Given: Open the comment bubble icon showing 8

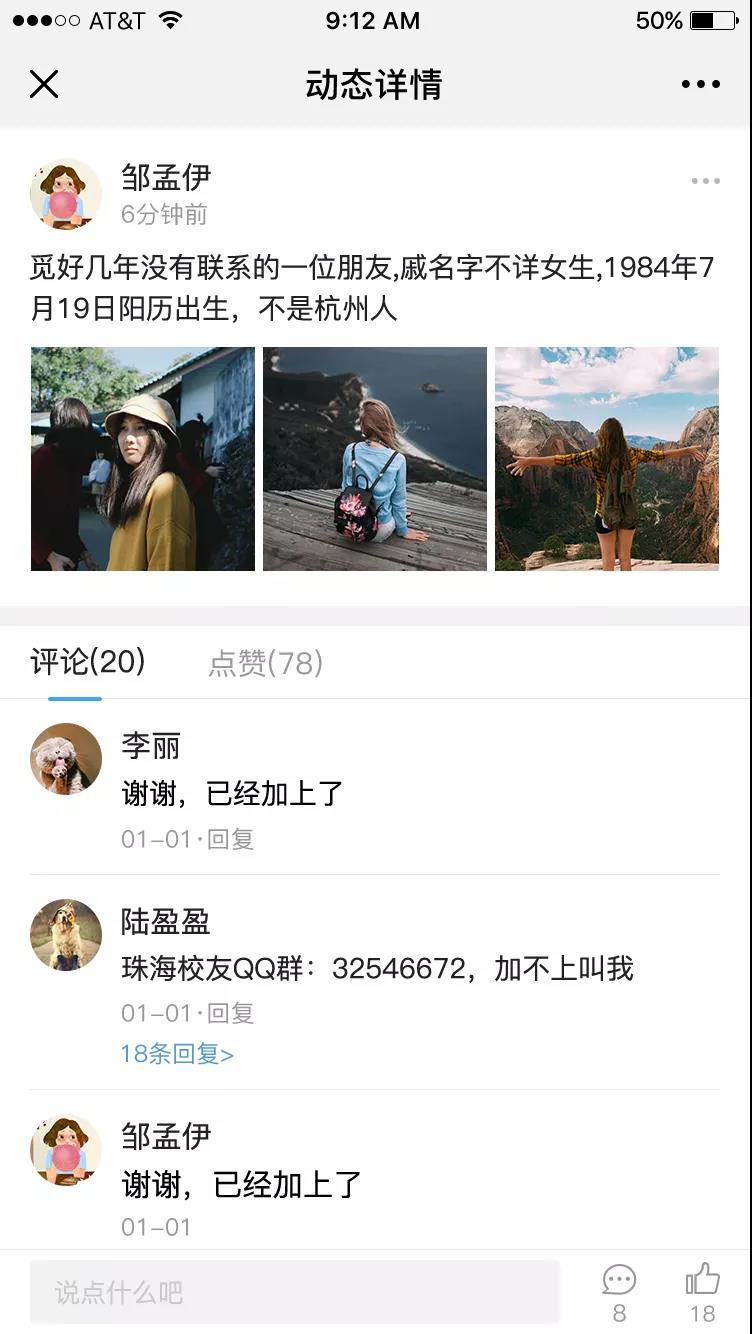Looking at the screenshot, I should pyautogui.click(x=619, y=1282).
